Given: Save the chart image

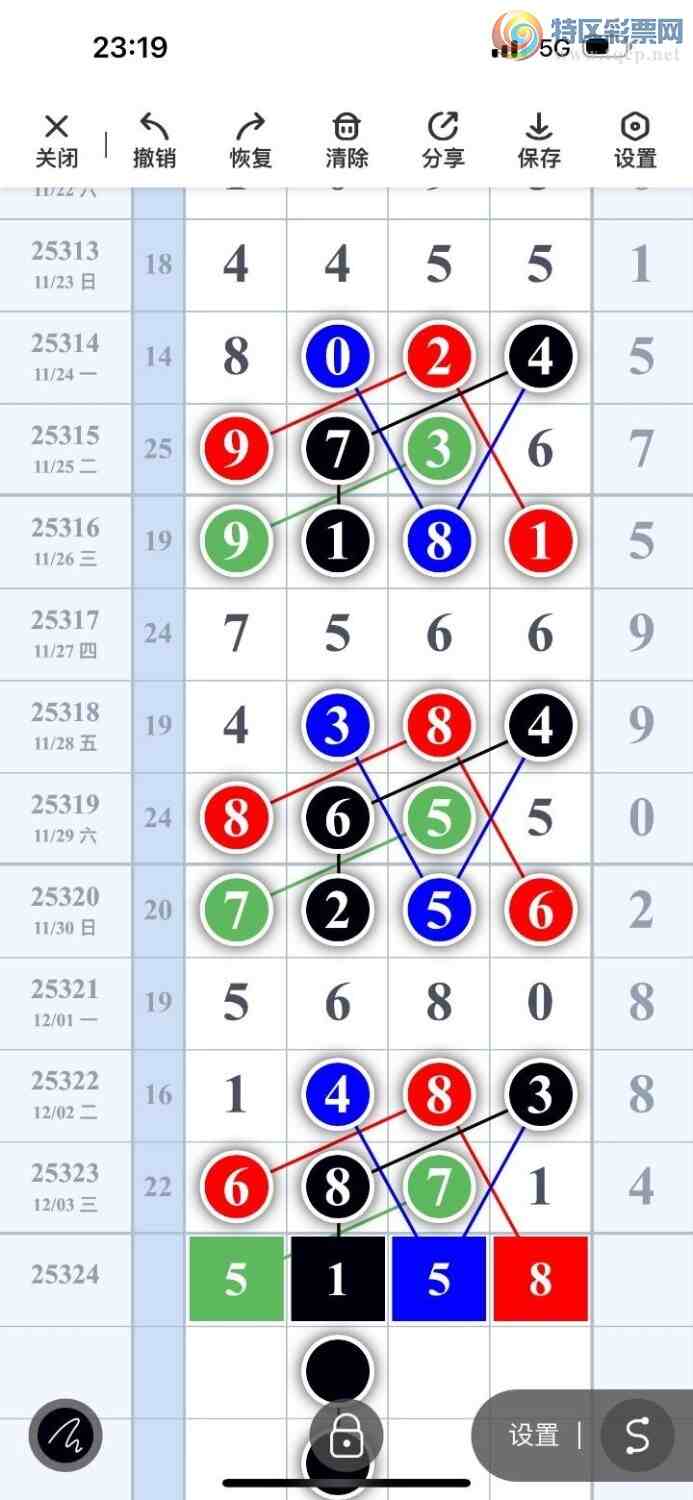Looking at the screenshot, I should [x=539, y=140].
